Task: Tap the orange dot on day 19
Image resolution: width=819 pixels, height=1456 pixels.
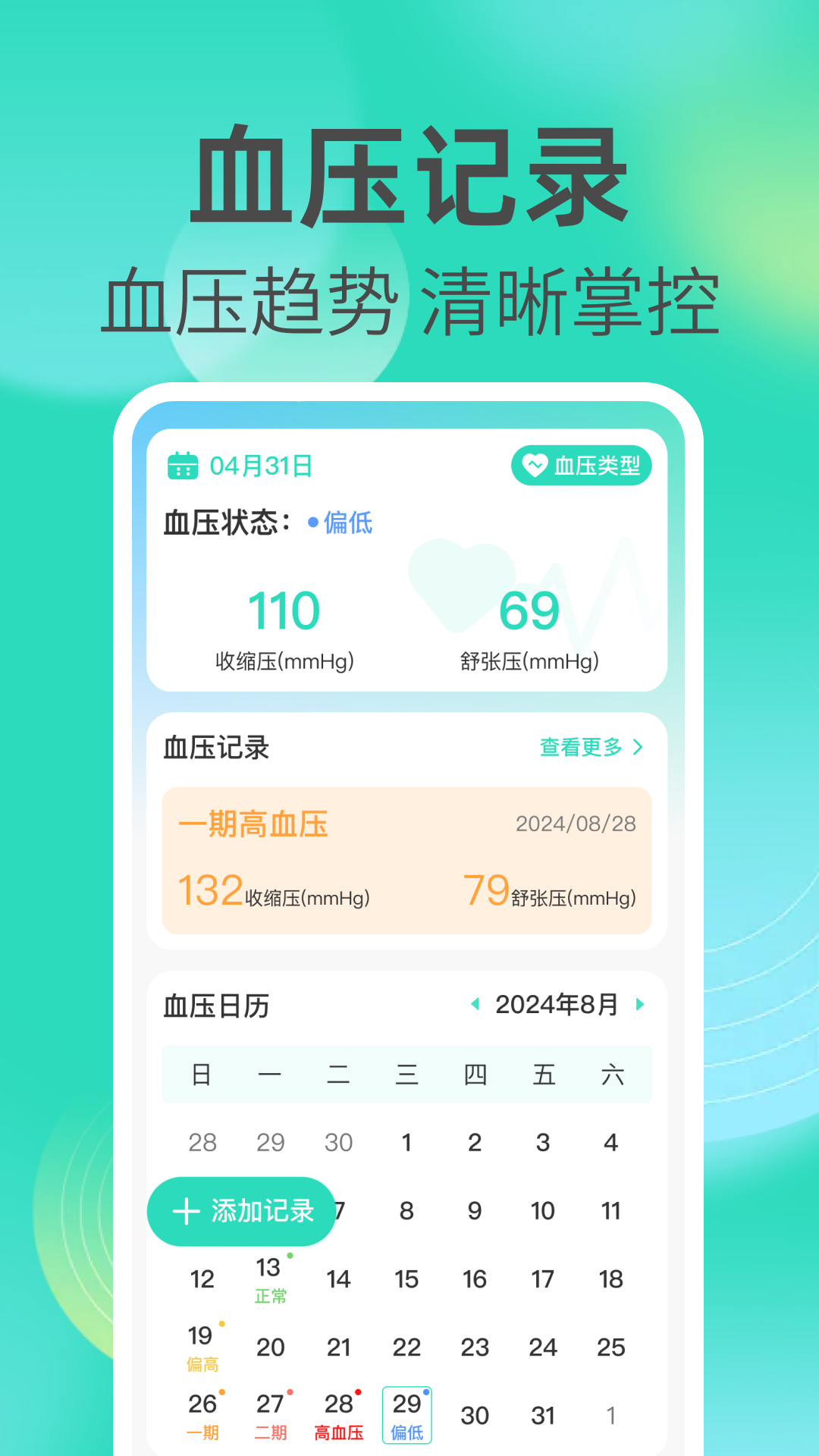Action: point(221,1324)
